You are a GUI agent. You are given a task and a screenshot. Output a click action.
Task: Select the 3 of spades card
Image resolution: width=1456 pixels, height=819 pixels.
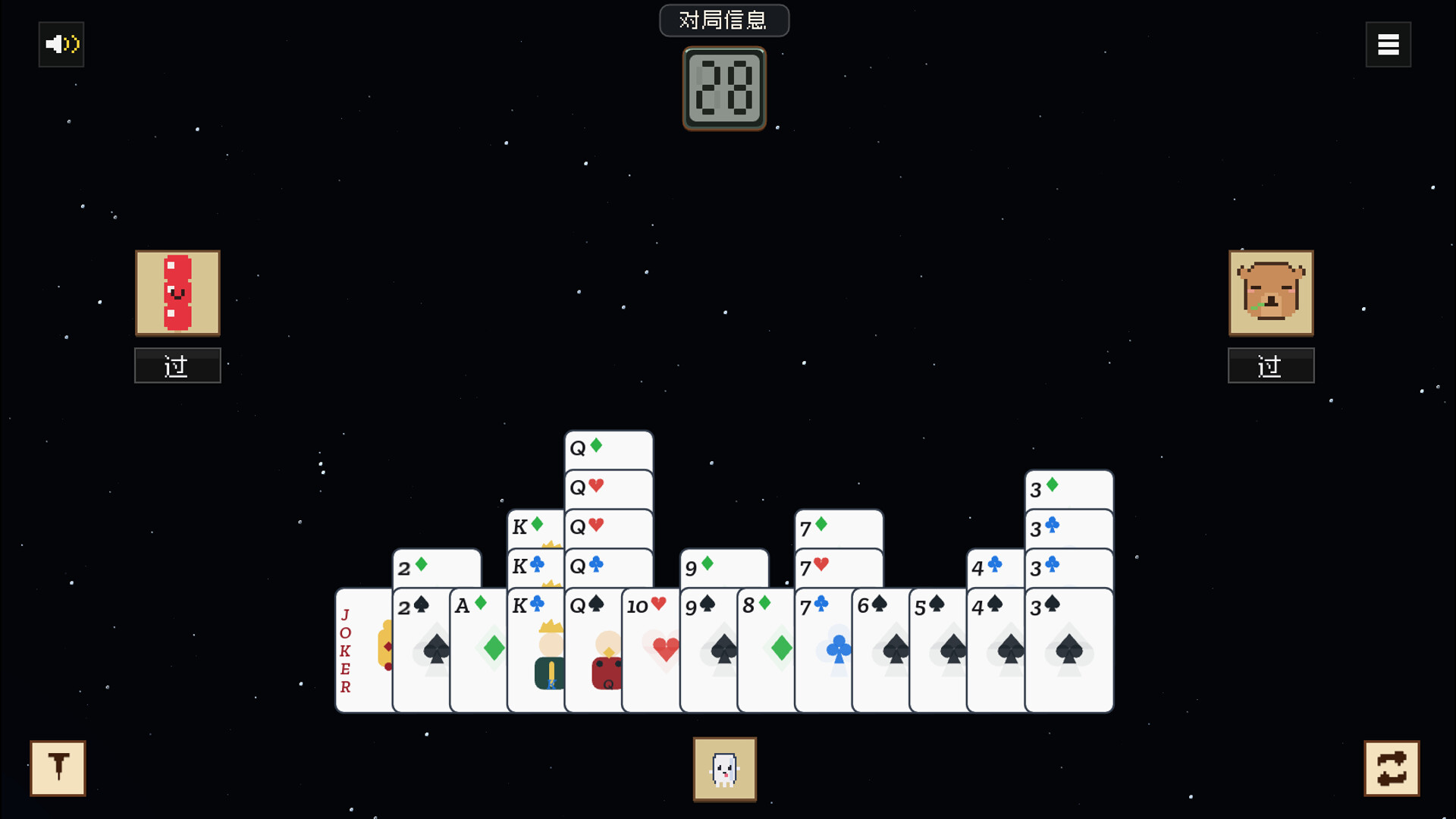tap(1068, 651)
